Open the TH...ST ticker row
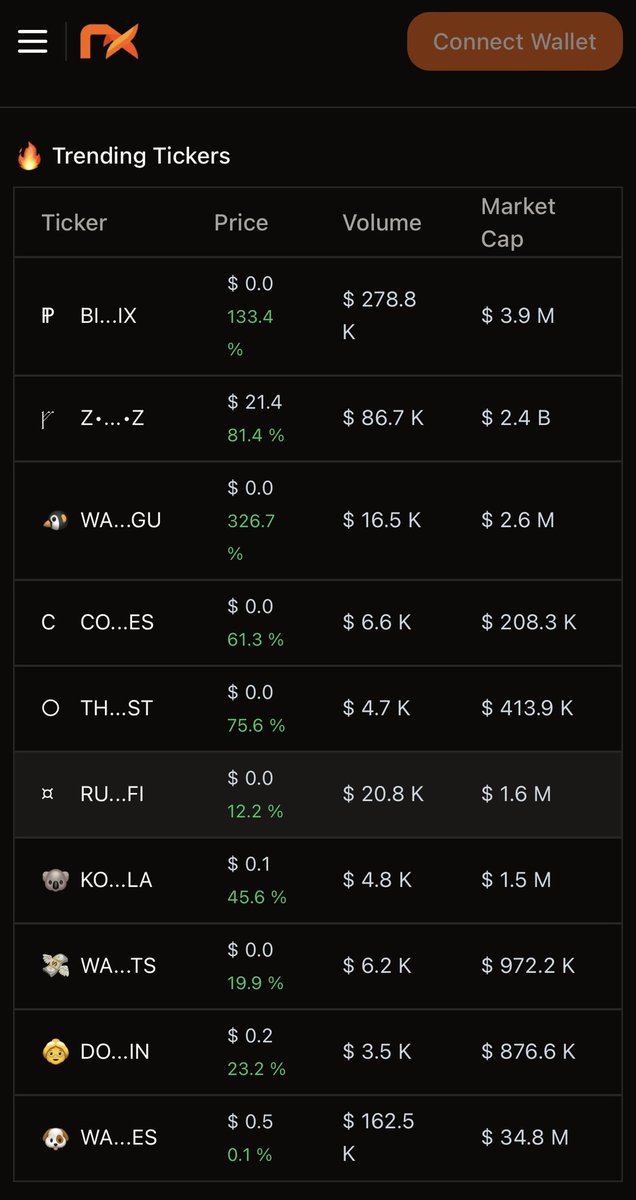This screenshot has height=1200, width=636. (116, 708)
